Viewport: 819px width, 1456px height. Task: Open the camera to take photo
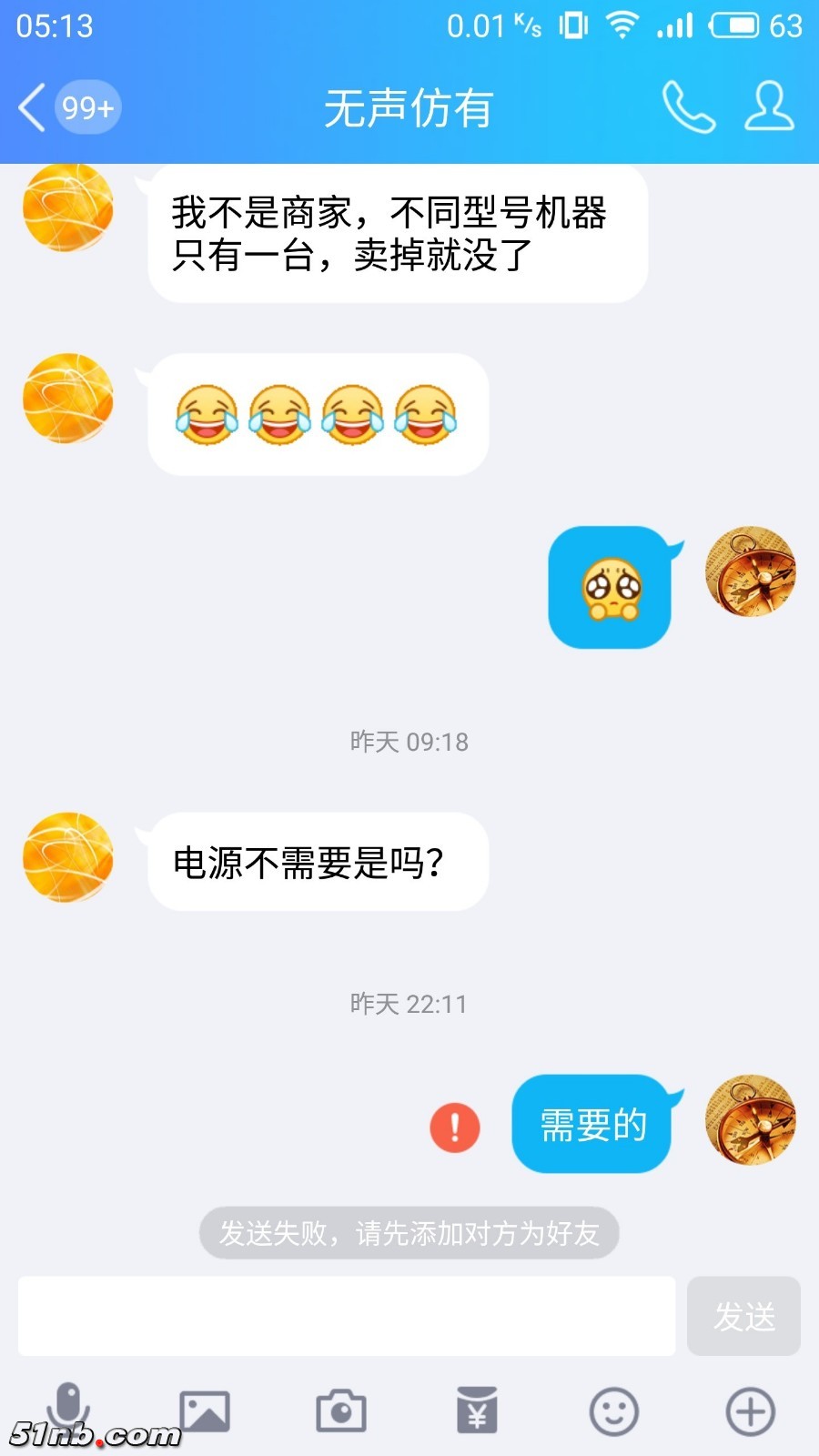click(341, 1412)
